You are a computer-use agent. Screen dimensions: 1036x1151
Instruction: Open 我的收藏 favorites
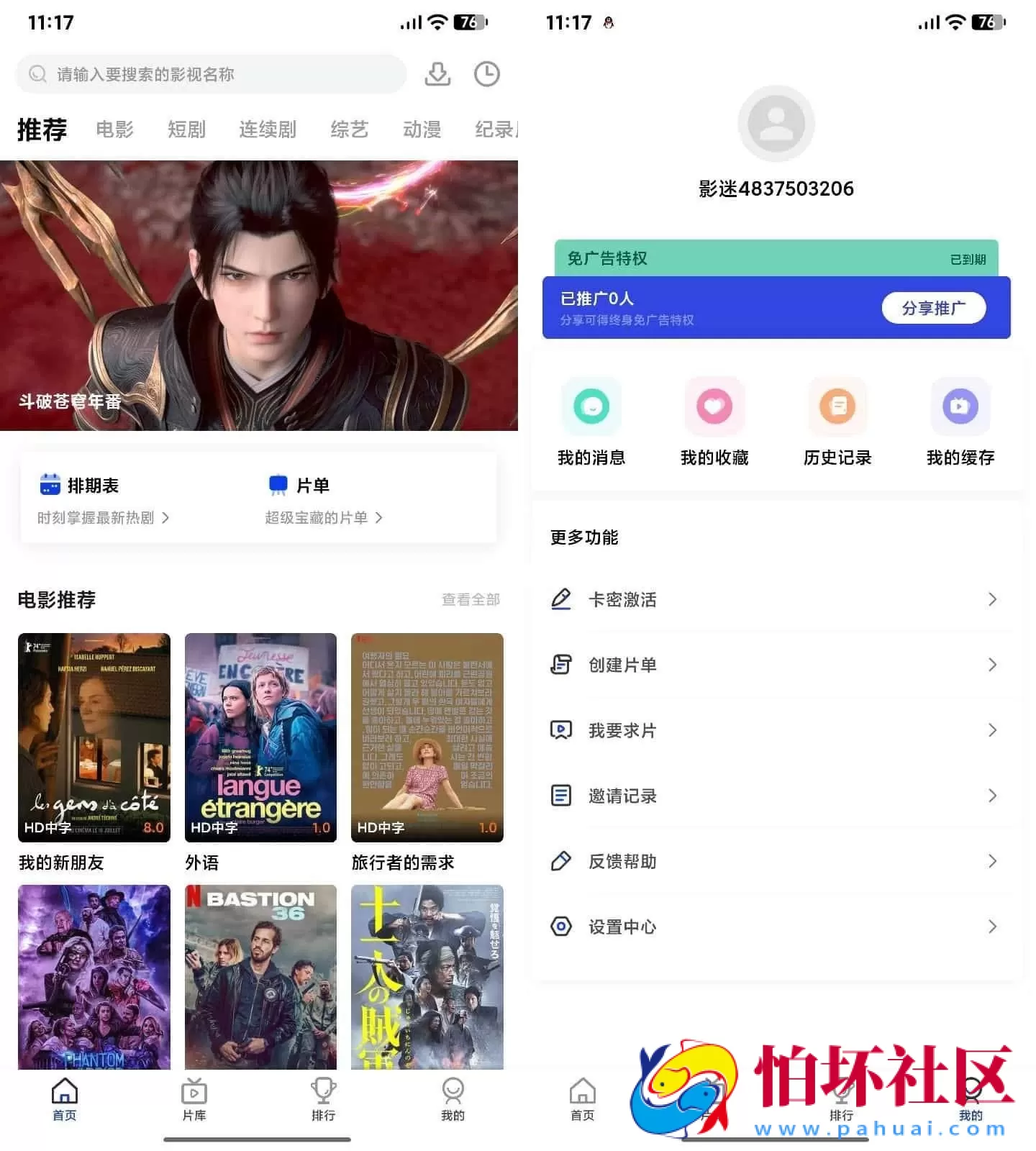(714, 421)
